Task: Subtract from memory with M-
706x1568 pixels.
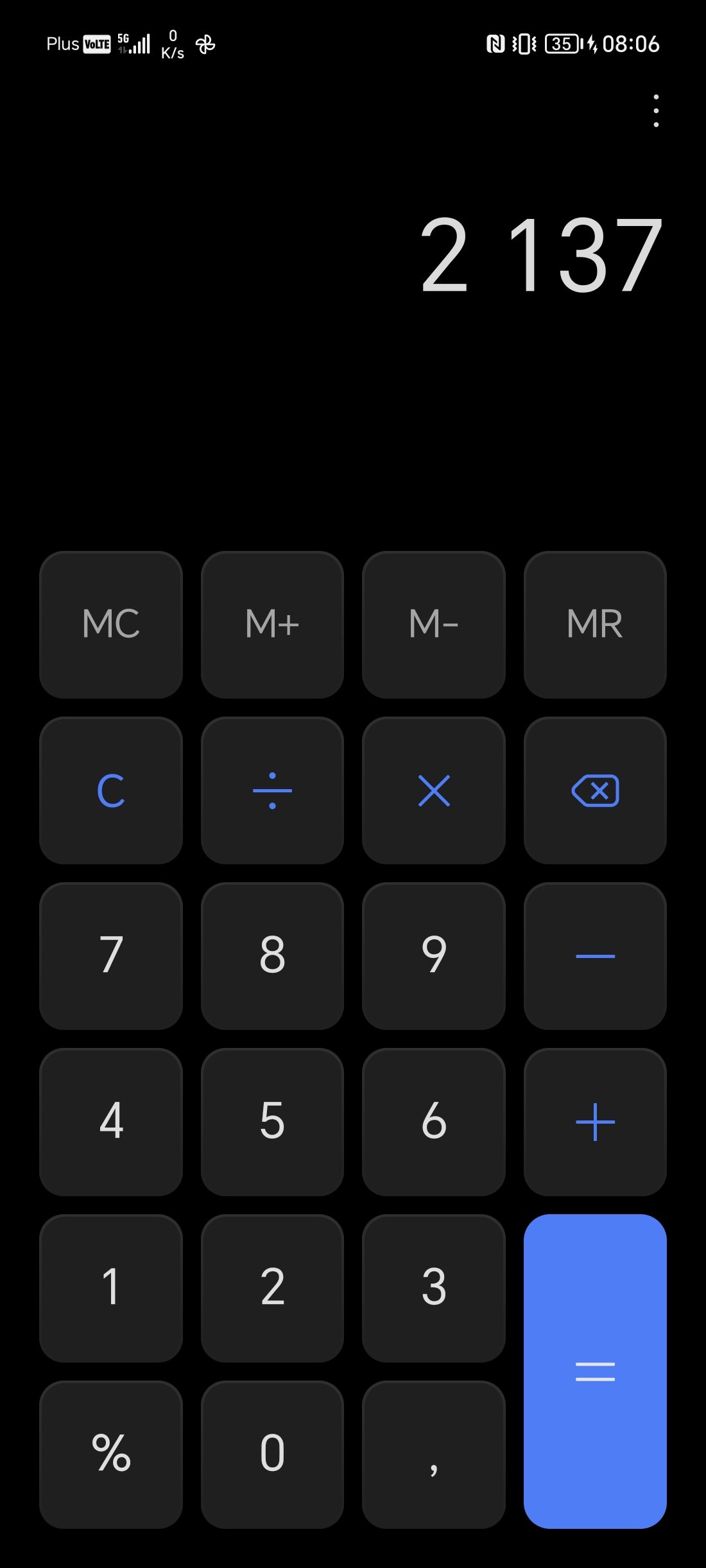Action: coord(434,625)
